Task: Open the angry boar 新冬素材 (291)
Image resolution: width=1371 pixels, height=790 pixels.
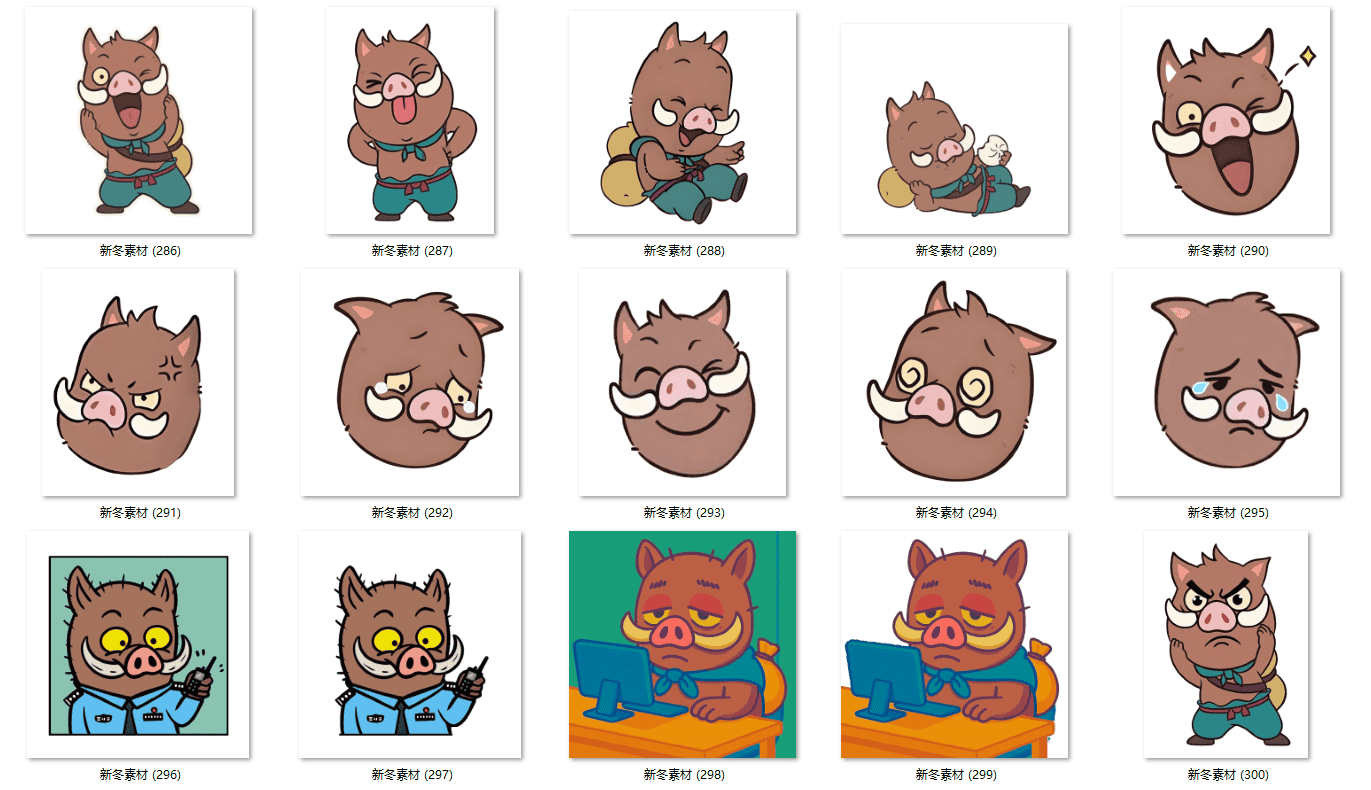Action: coord(138,382)
